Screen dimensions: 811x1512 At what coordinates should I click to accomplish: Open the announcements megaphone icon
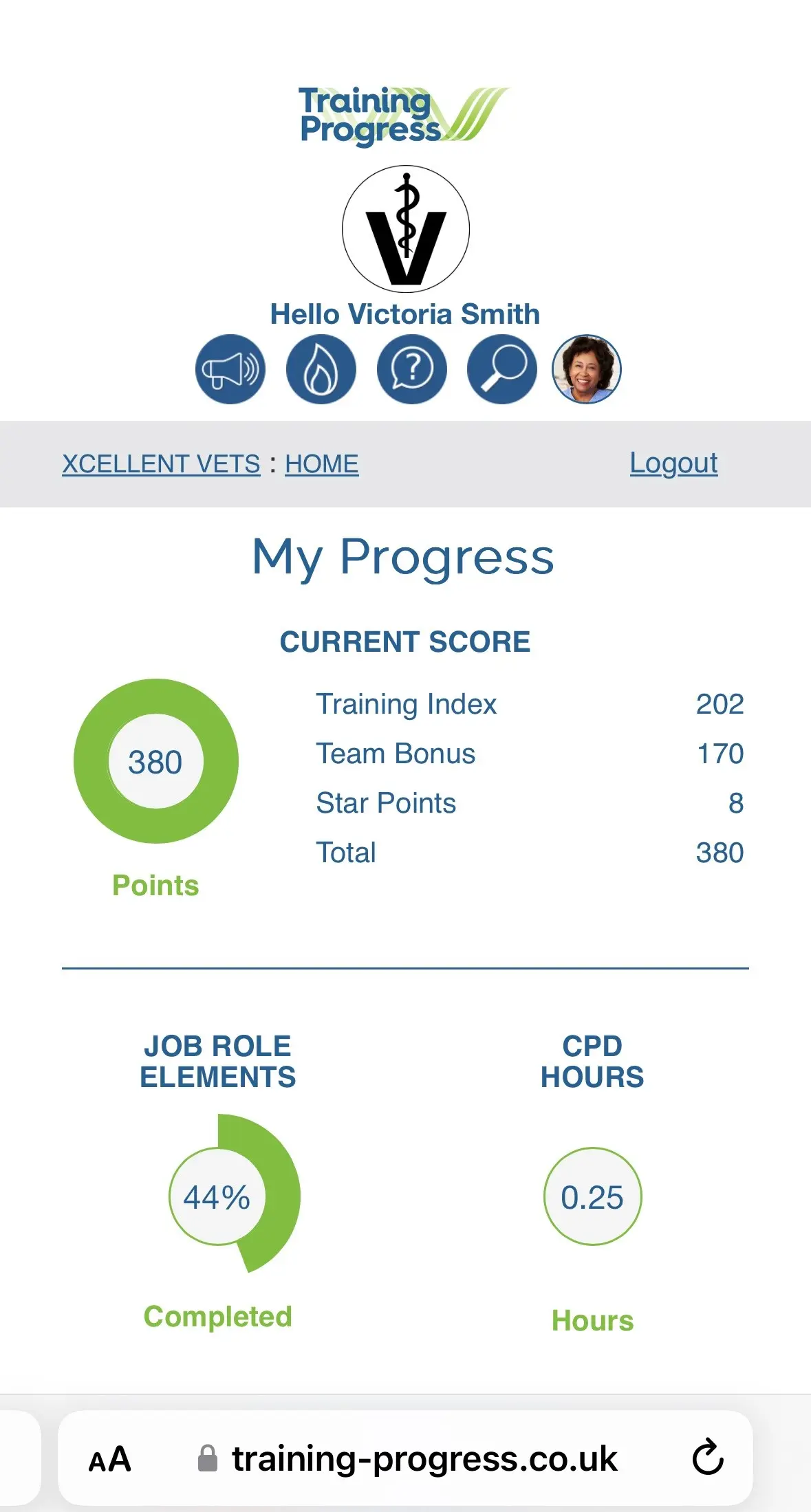tap(230, 369)
